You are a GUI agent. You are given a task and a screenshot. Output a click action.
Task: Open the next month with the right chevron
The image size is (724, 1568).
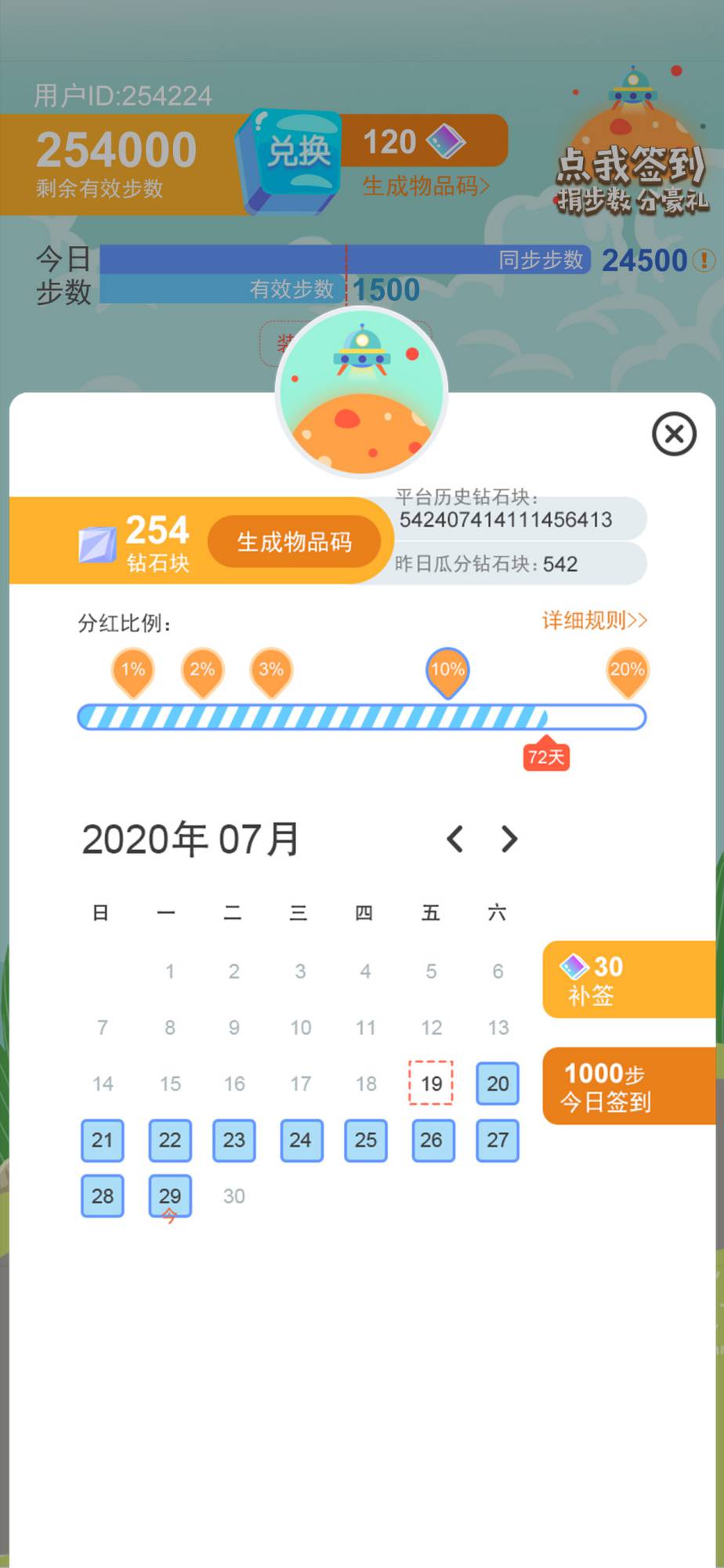click(x=508, y=839)
